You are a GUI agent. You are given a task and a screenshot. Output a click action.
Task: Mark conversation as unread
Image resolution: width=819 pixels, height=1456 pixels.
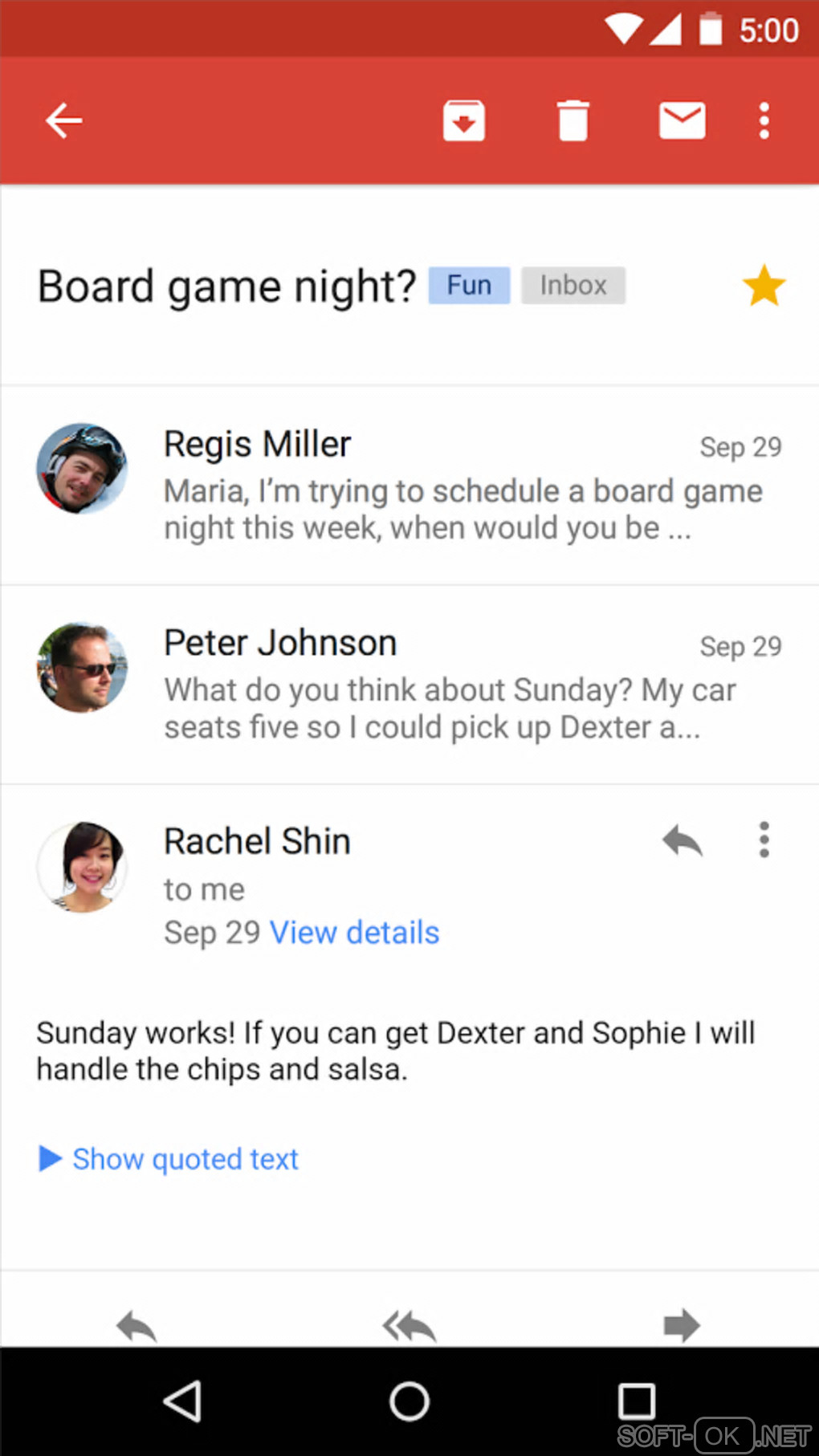pyautogui.click(x=682, y=121)
